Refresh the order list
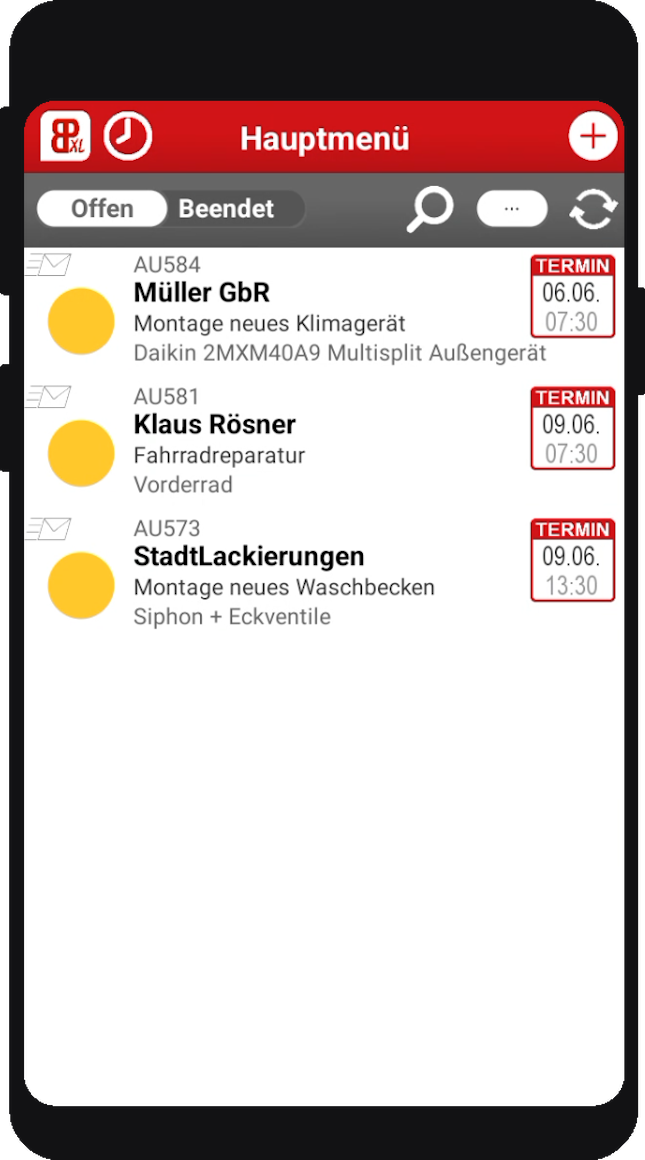This screenshot has height=1160, width=645. (593, 210)
